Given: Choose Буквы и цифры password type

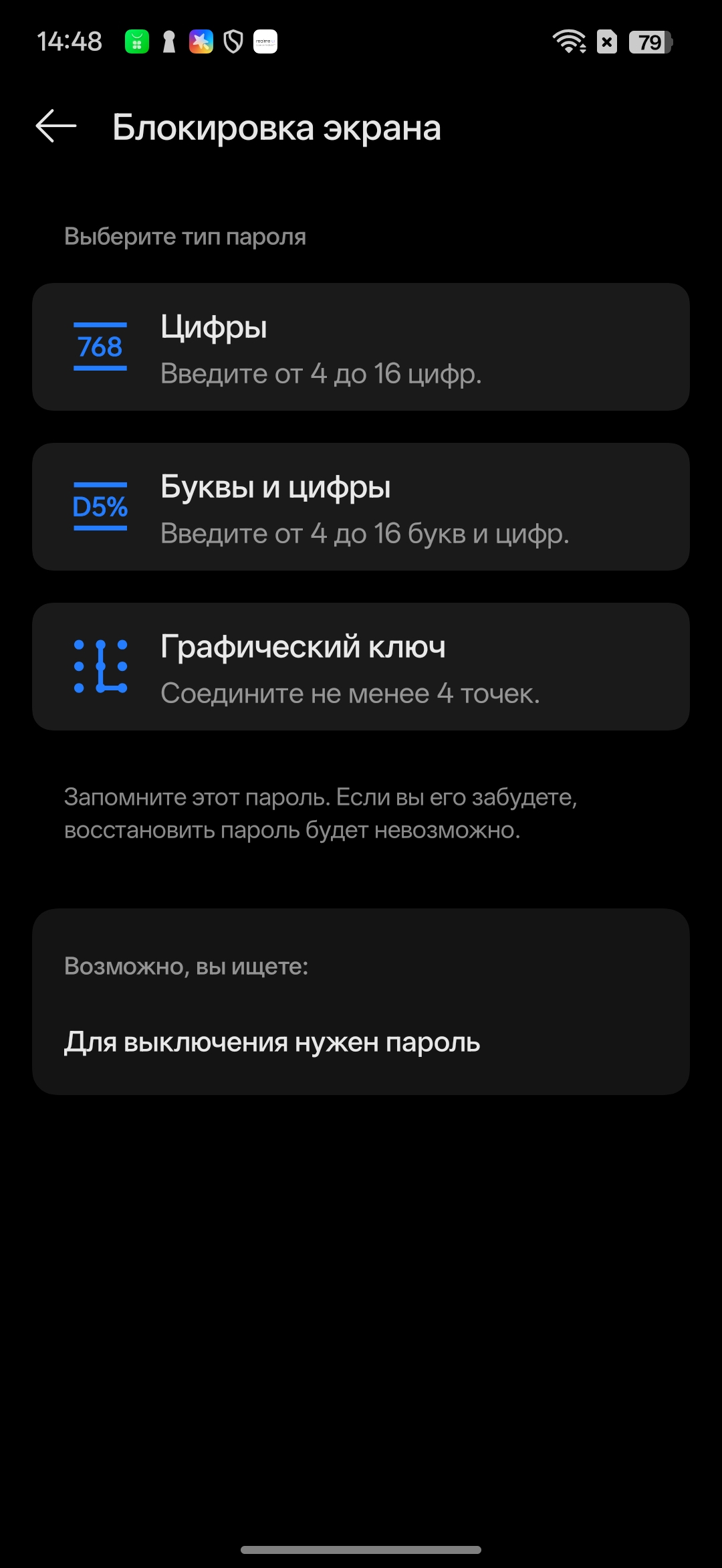Looking at the screenshot, I should [x=361, y=507].
